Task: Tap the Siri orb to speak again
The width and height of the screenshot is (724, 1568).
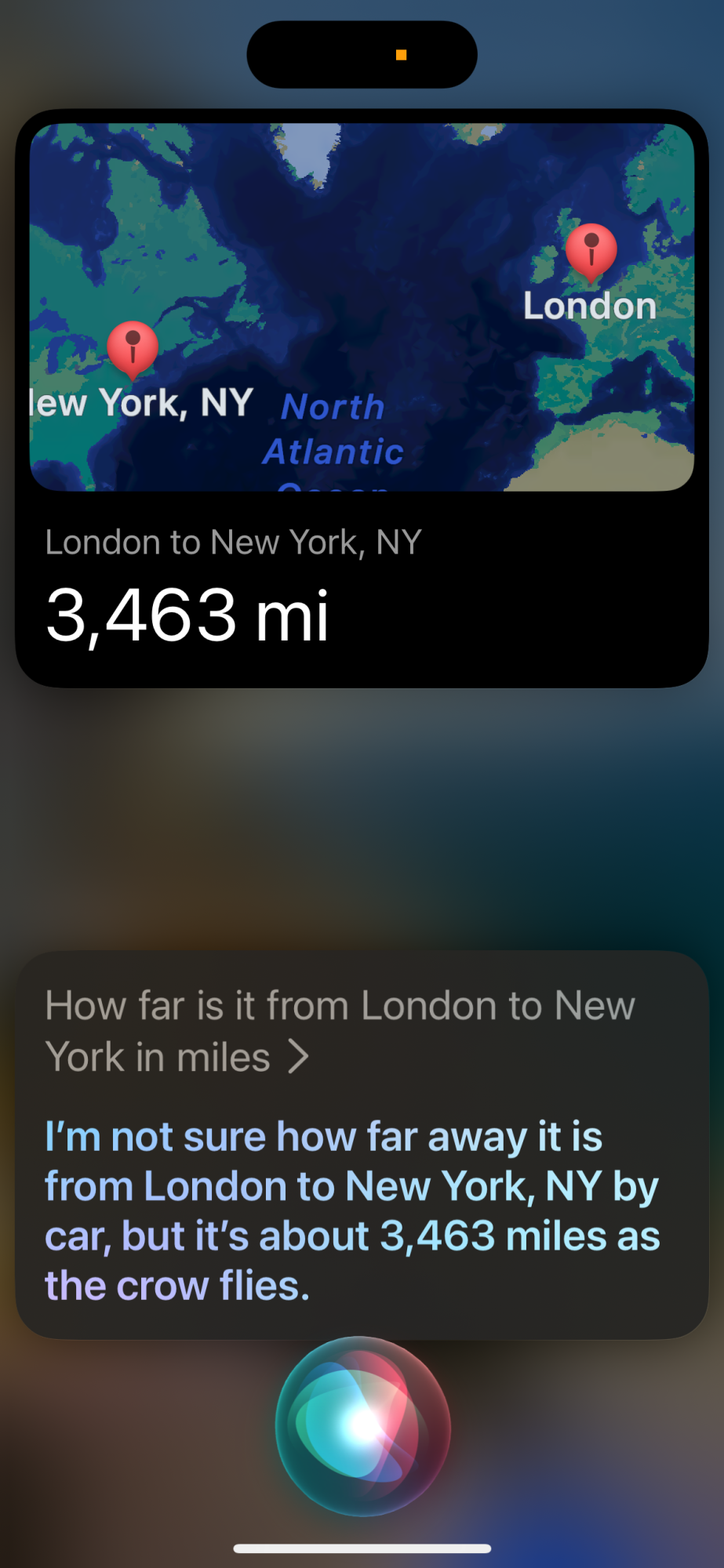Action: 362,1425
